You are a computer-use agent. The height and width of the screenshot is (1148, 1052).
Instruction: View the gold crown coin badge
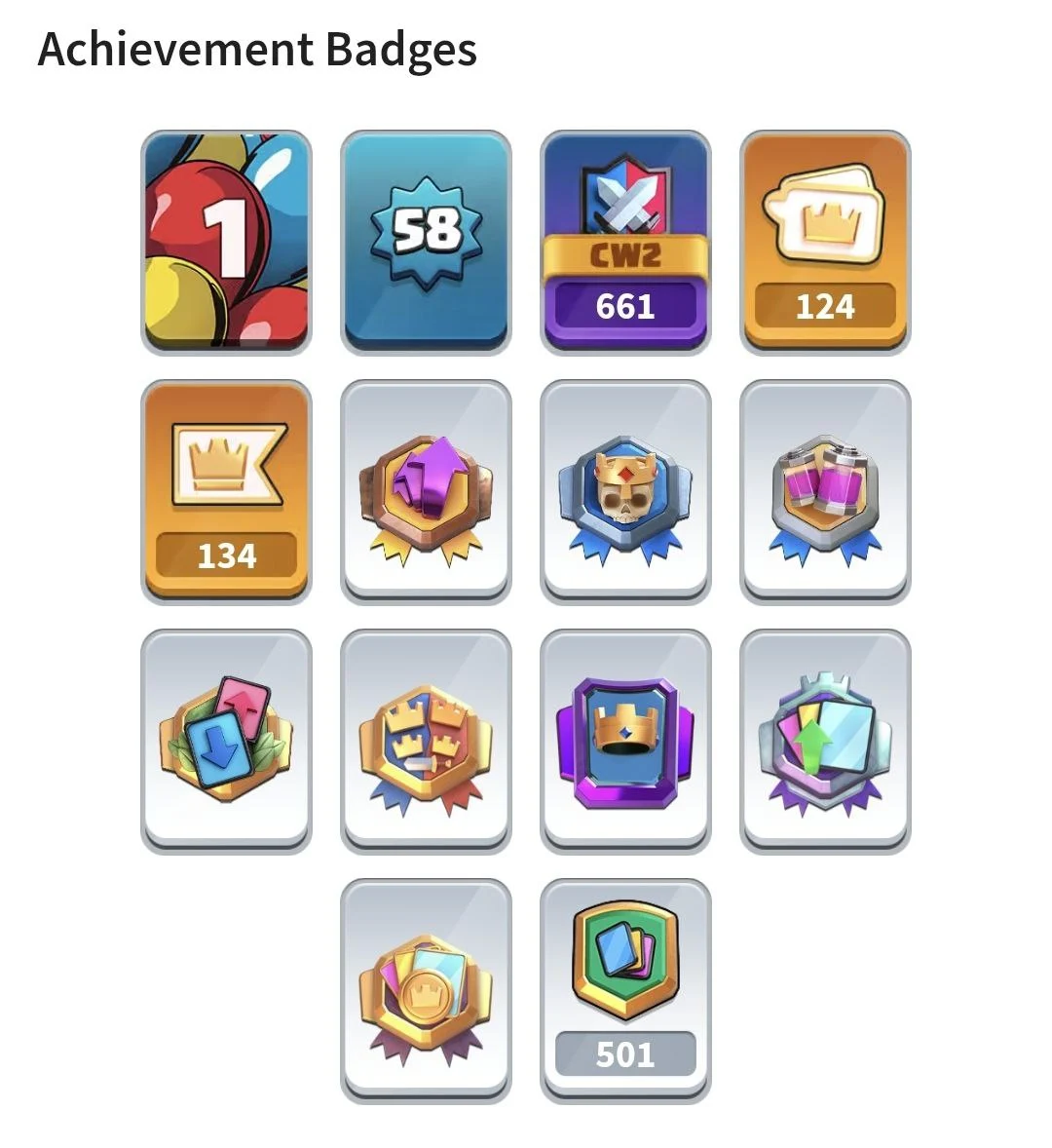[426, 990]
